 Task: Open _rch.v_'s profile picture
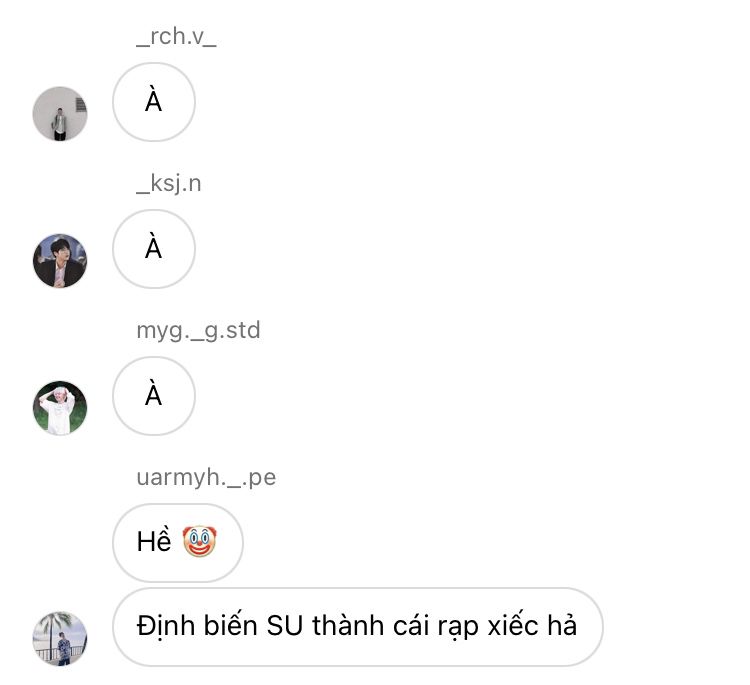tap(60, 114)
